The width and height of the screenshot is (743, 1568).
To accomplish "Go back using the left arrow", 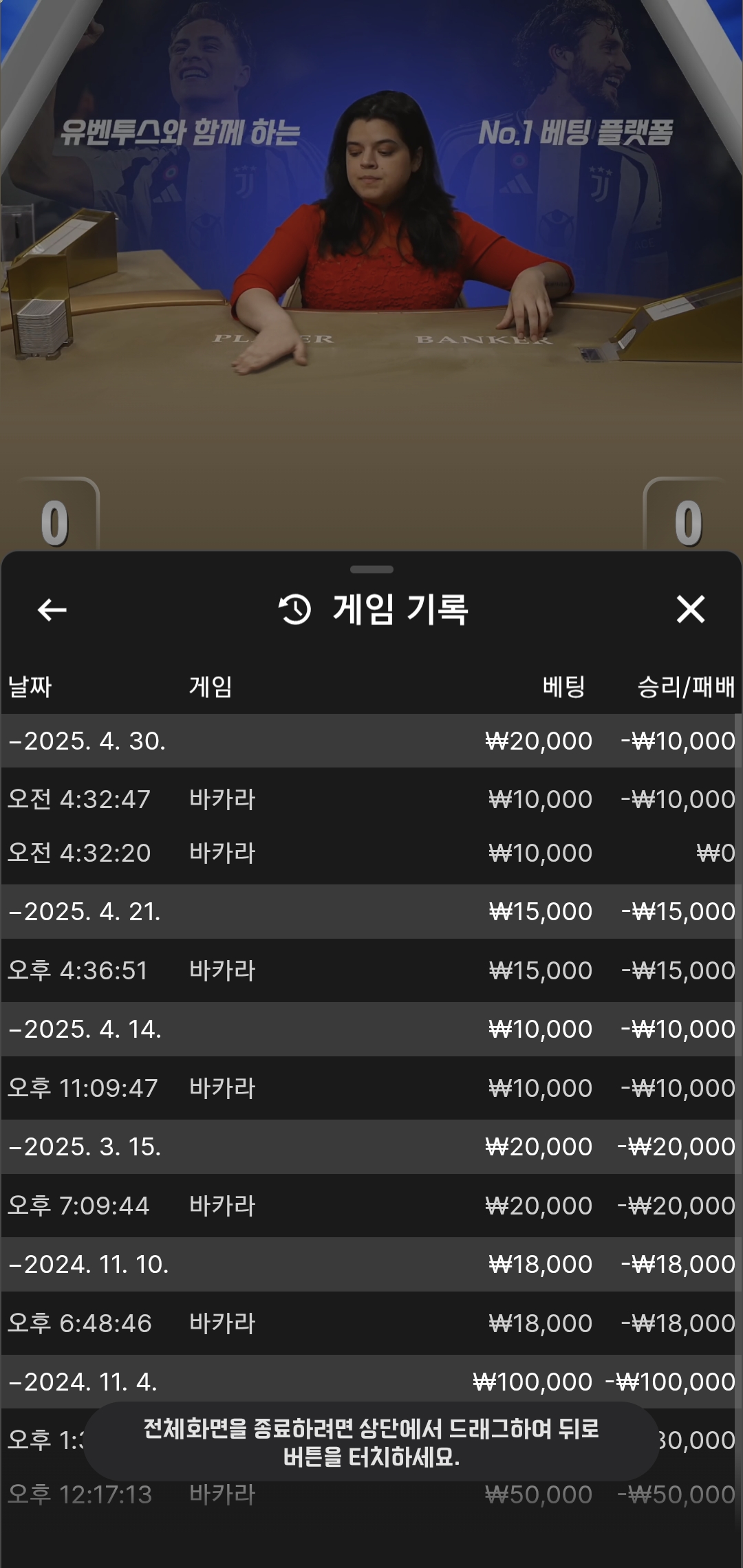I will click(52, 609).
